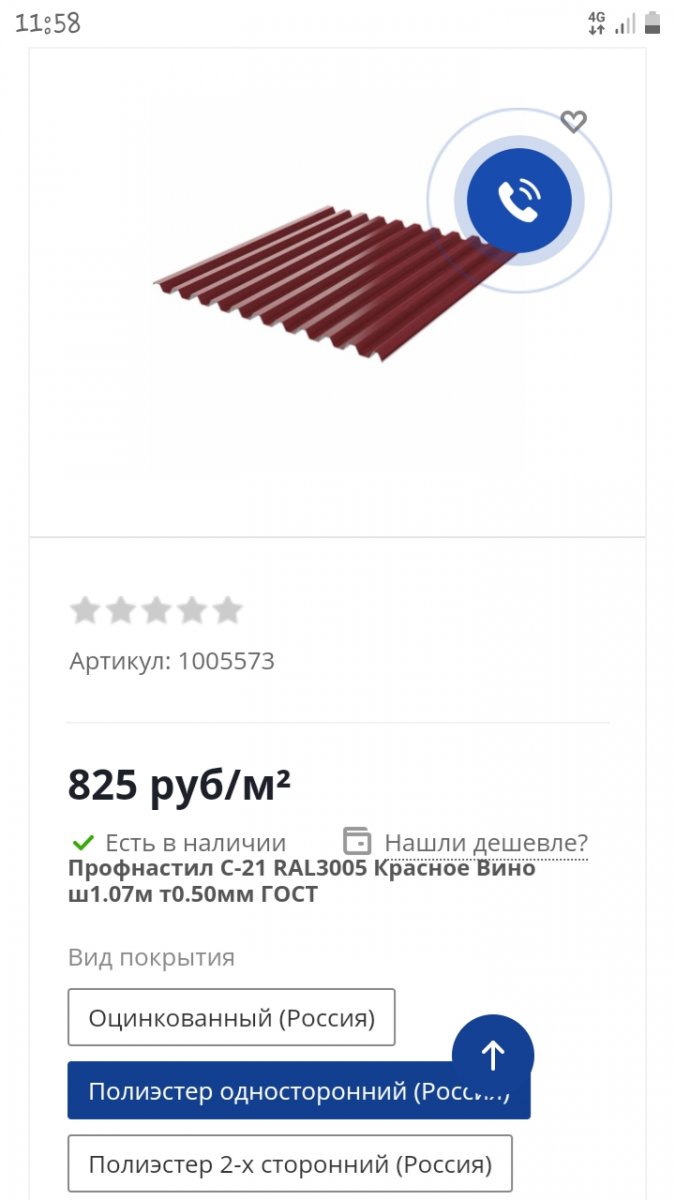This screenshot has width=675, height=1200.
Task: Choose "Полиэстер односторонний (Россия)" coating
Action: point(299,1090)
